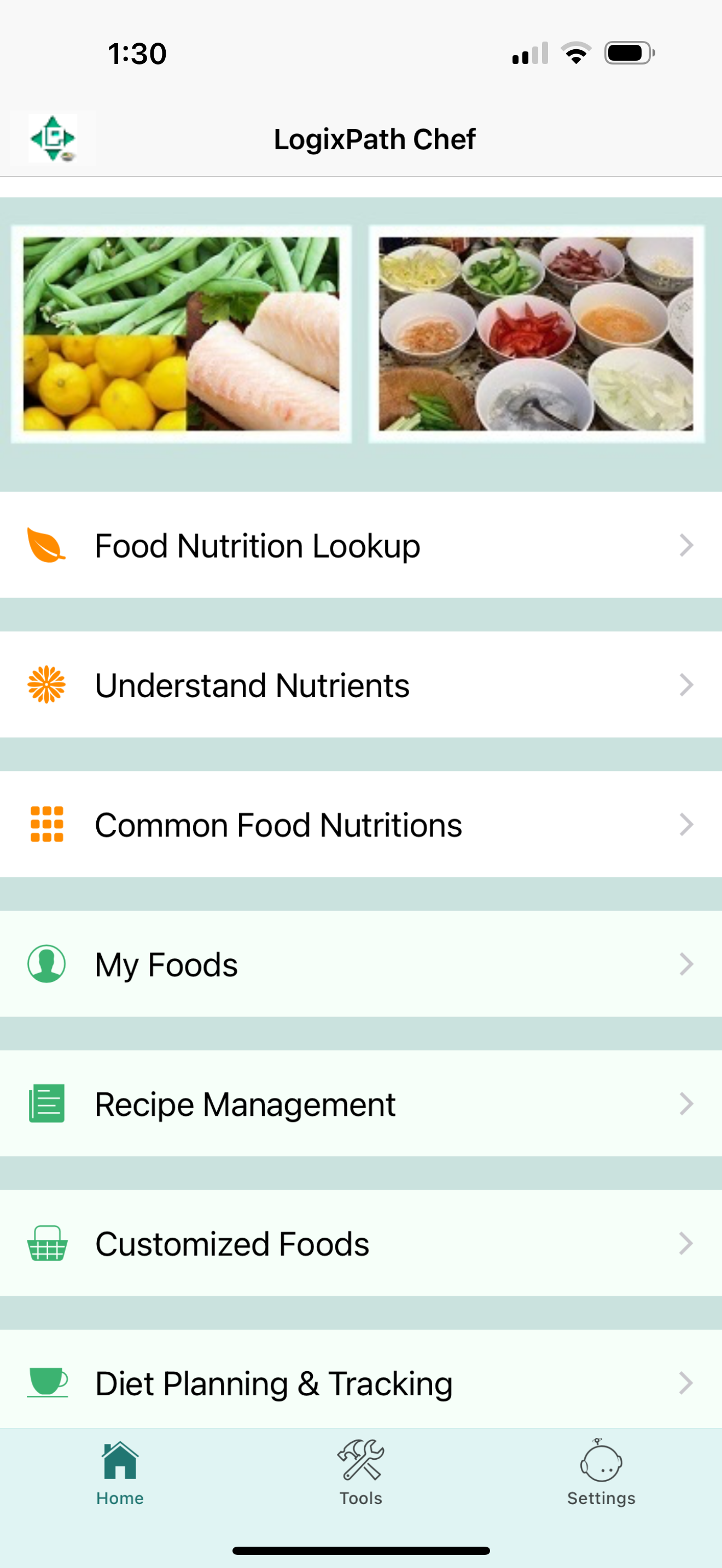
Task: Select the baby face Settings icon
Action: pos(601,1461)
